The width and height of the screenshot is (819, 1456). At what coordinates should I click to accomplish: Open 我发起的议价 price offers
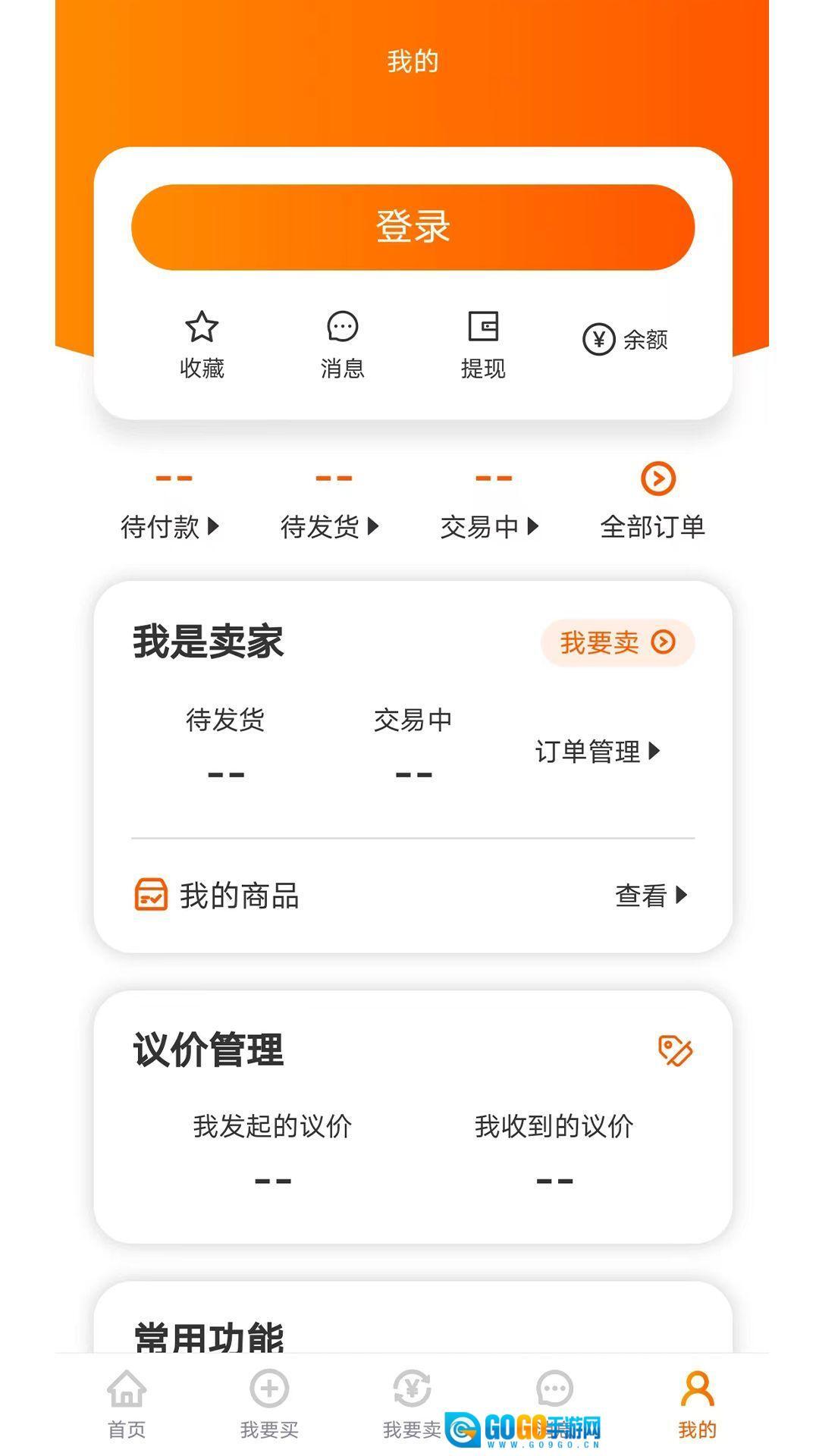tap(272, 1149)
